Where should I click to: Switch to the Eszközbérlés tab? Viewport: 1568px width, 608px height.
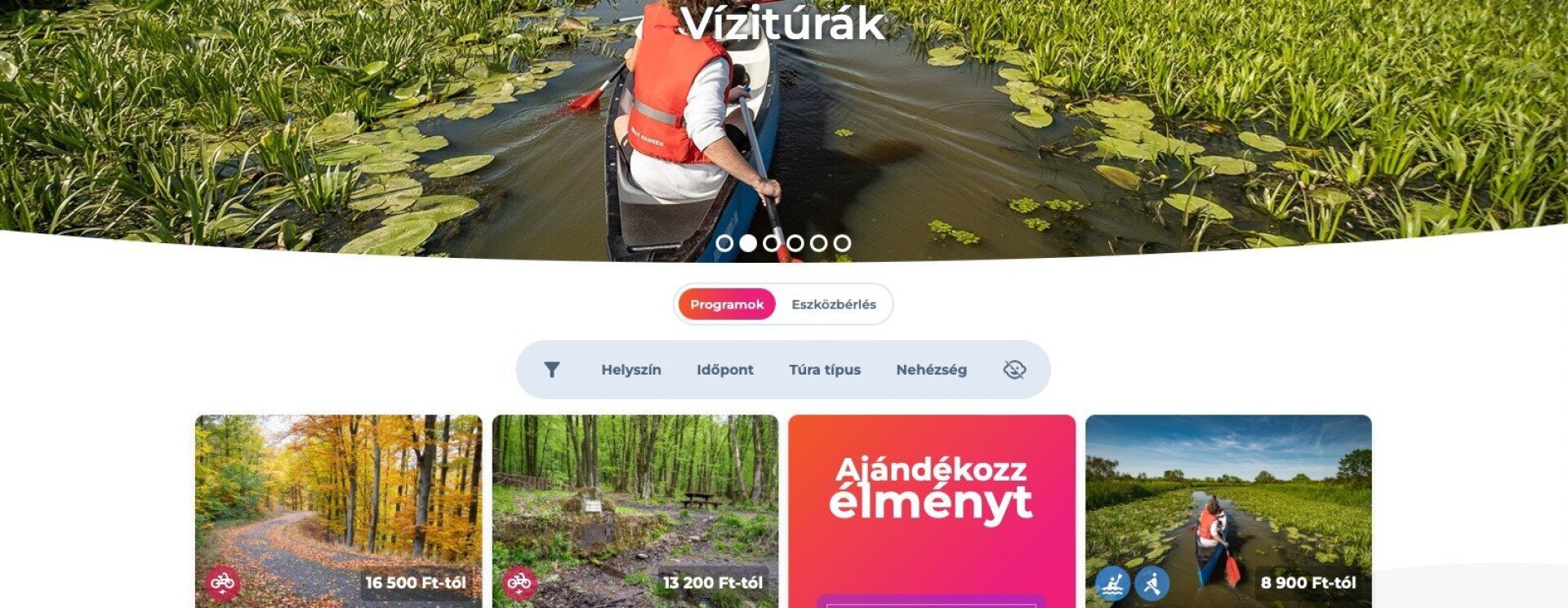tap(833, 304)
